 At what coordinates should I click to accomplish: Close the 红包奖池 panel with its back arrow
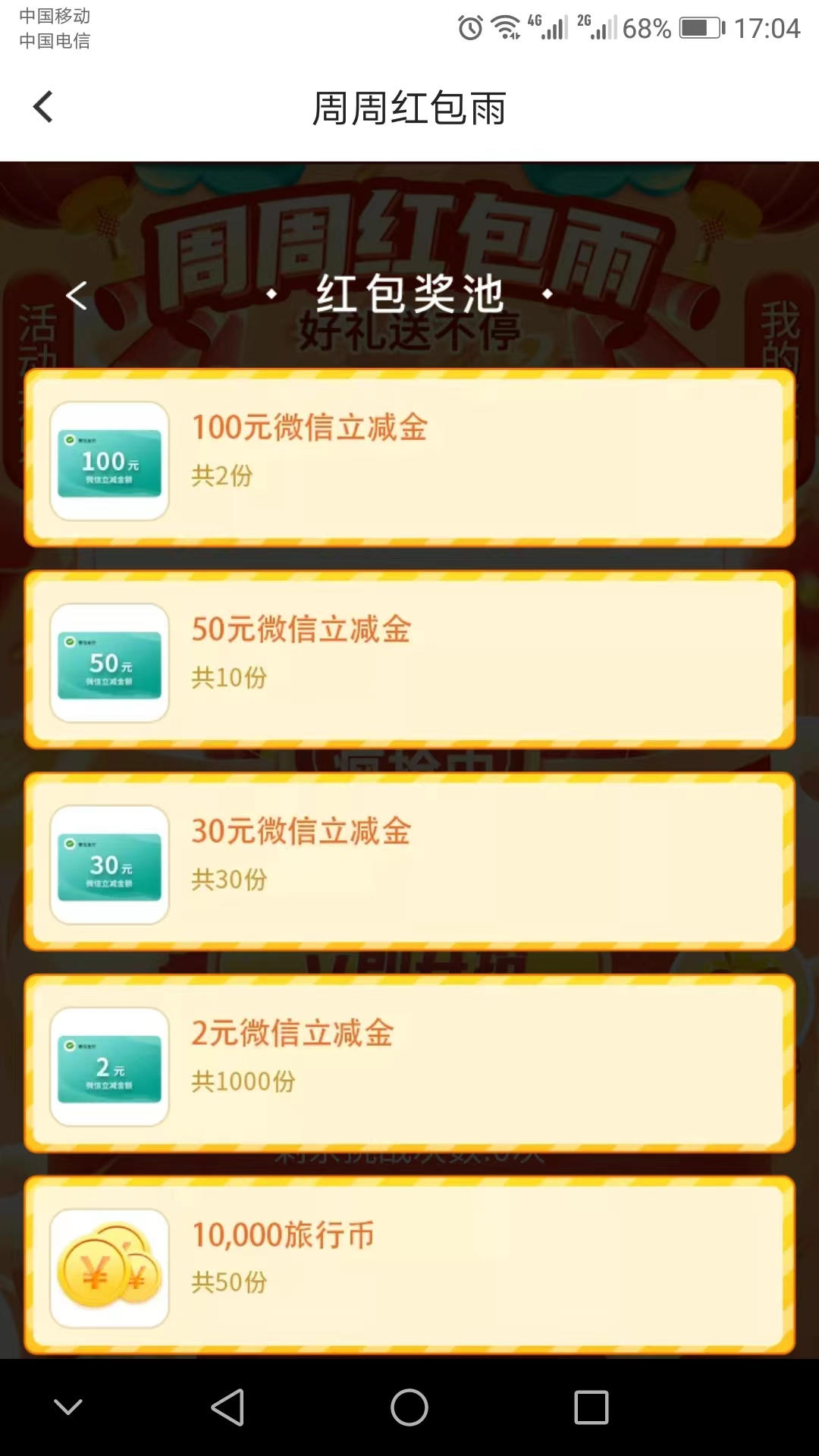coord(77,295)
